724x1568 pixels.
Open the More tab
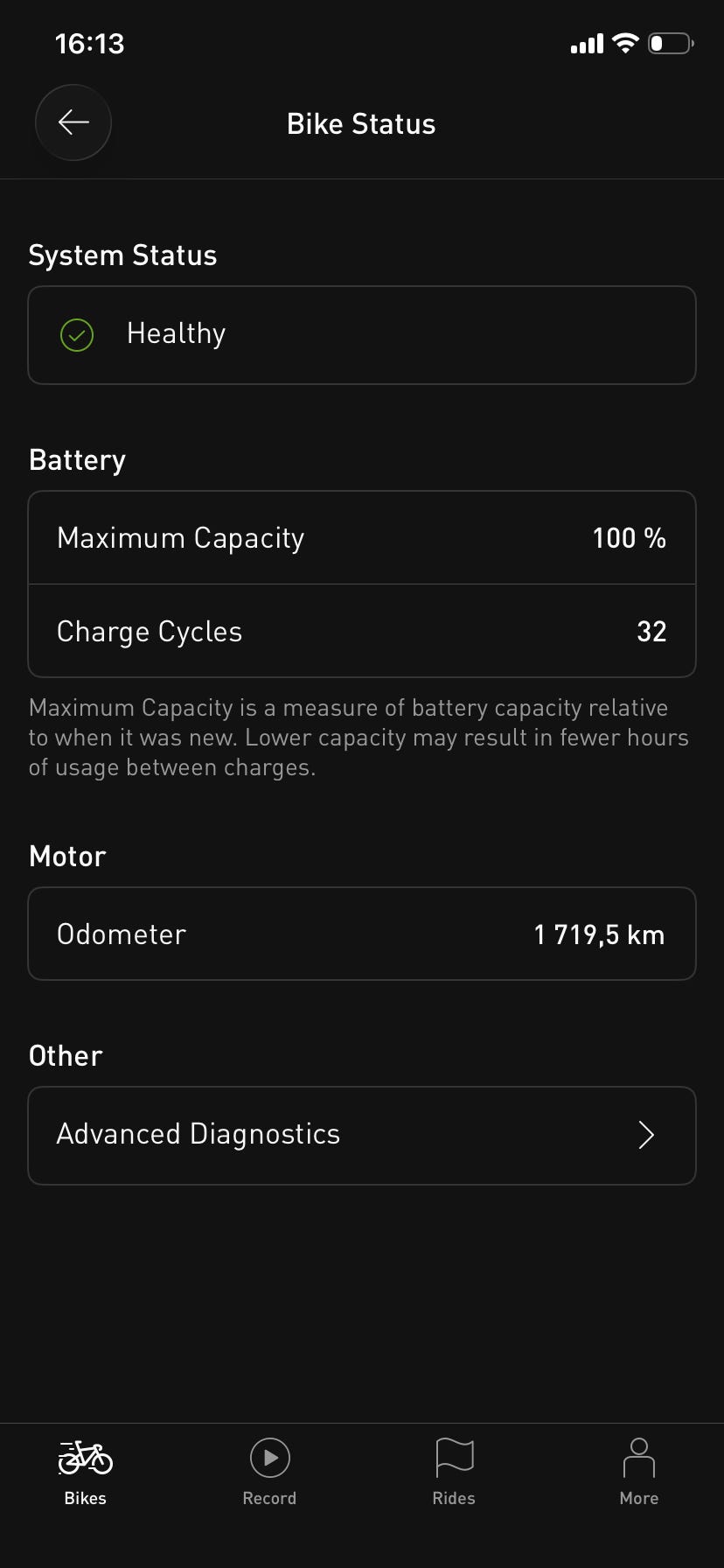639,1473
